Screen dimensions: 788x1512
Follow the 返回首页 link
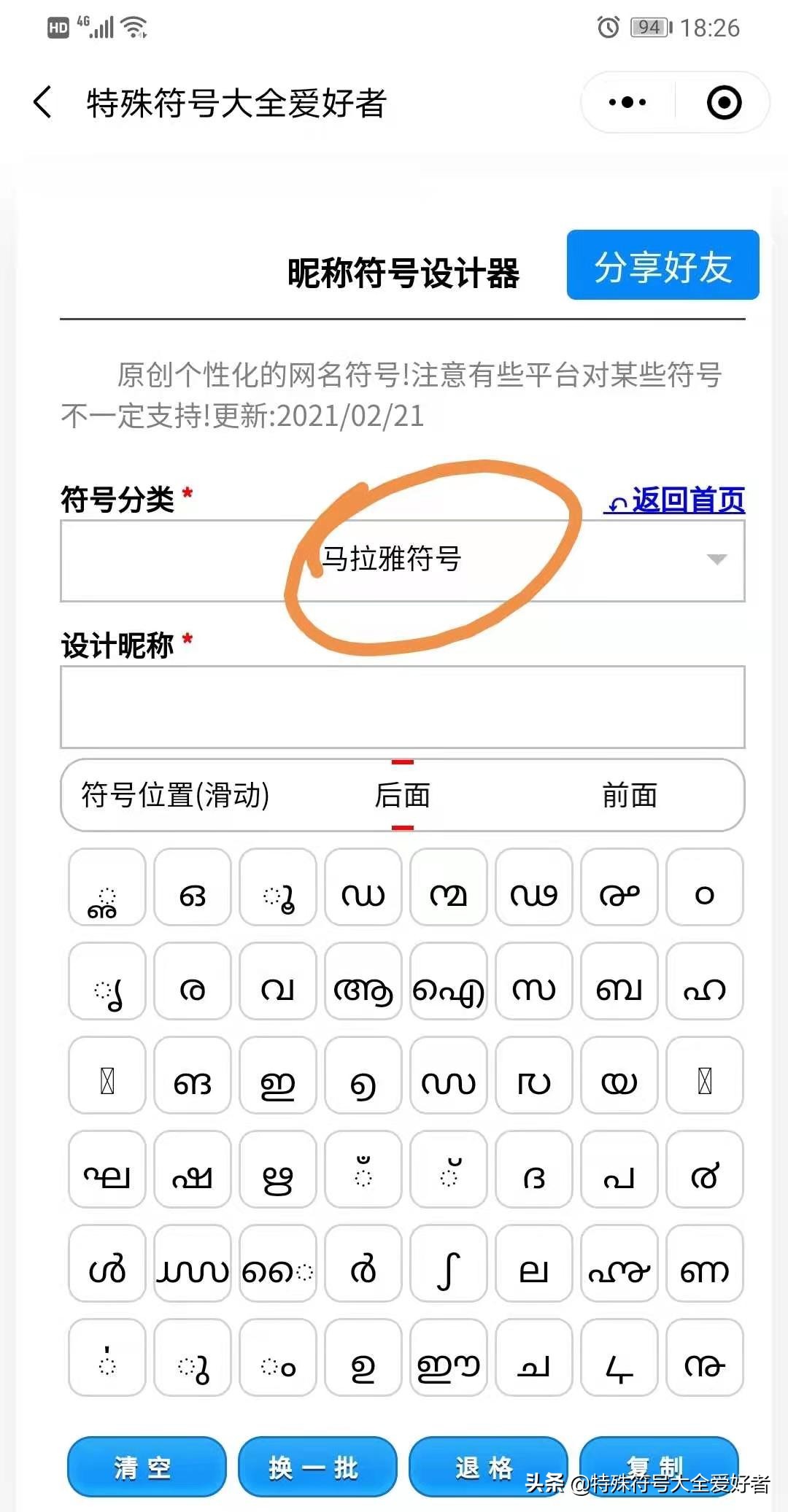point(674,500)
